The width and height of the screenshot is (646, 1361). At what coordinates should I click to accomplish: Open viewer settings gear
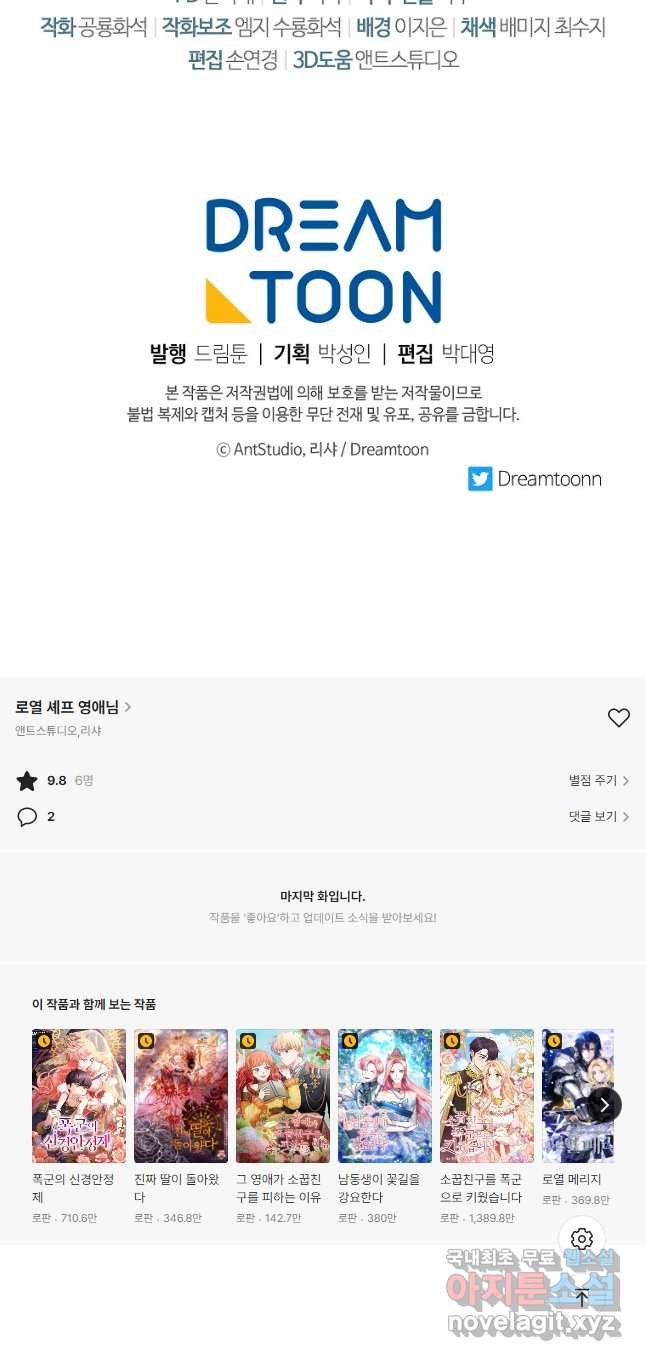[x=582, y=1240]
